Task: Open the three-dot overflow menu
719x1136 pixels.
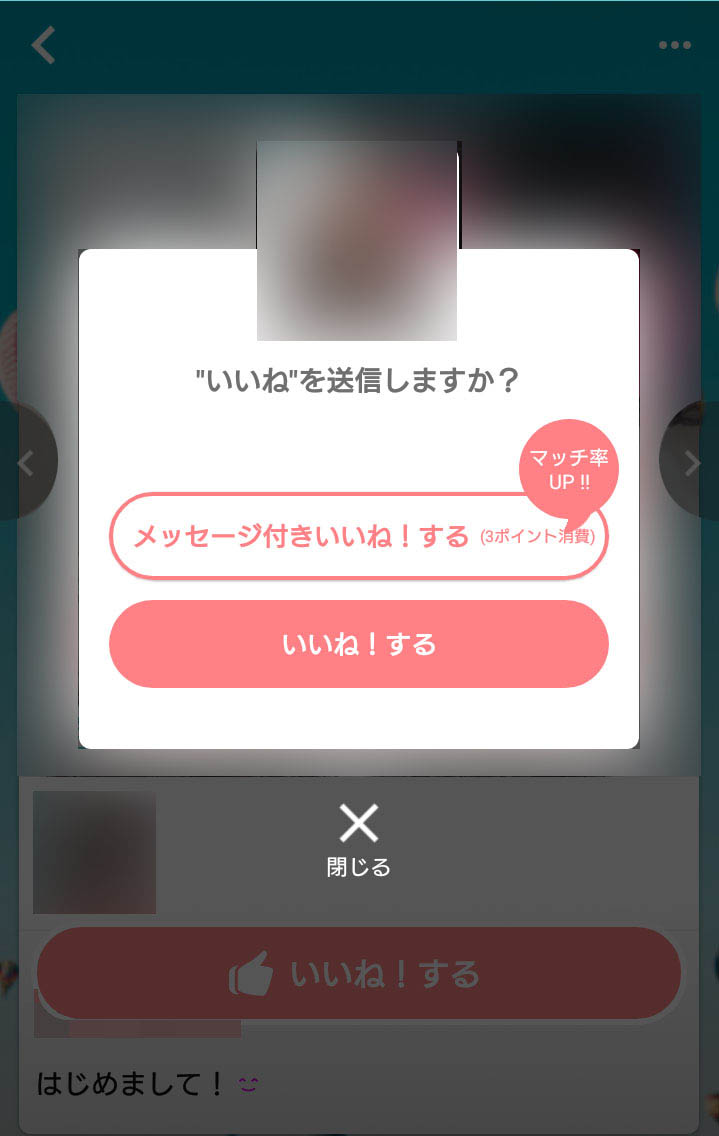Action: [x=675, y=45]
